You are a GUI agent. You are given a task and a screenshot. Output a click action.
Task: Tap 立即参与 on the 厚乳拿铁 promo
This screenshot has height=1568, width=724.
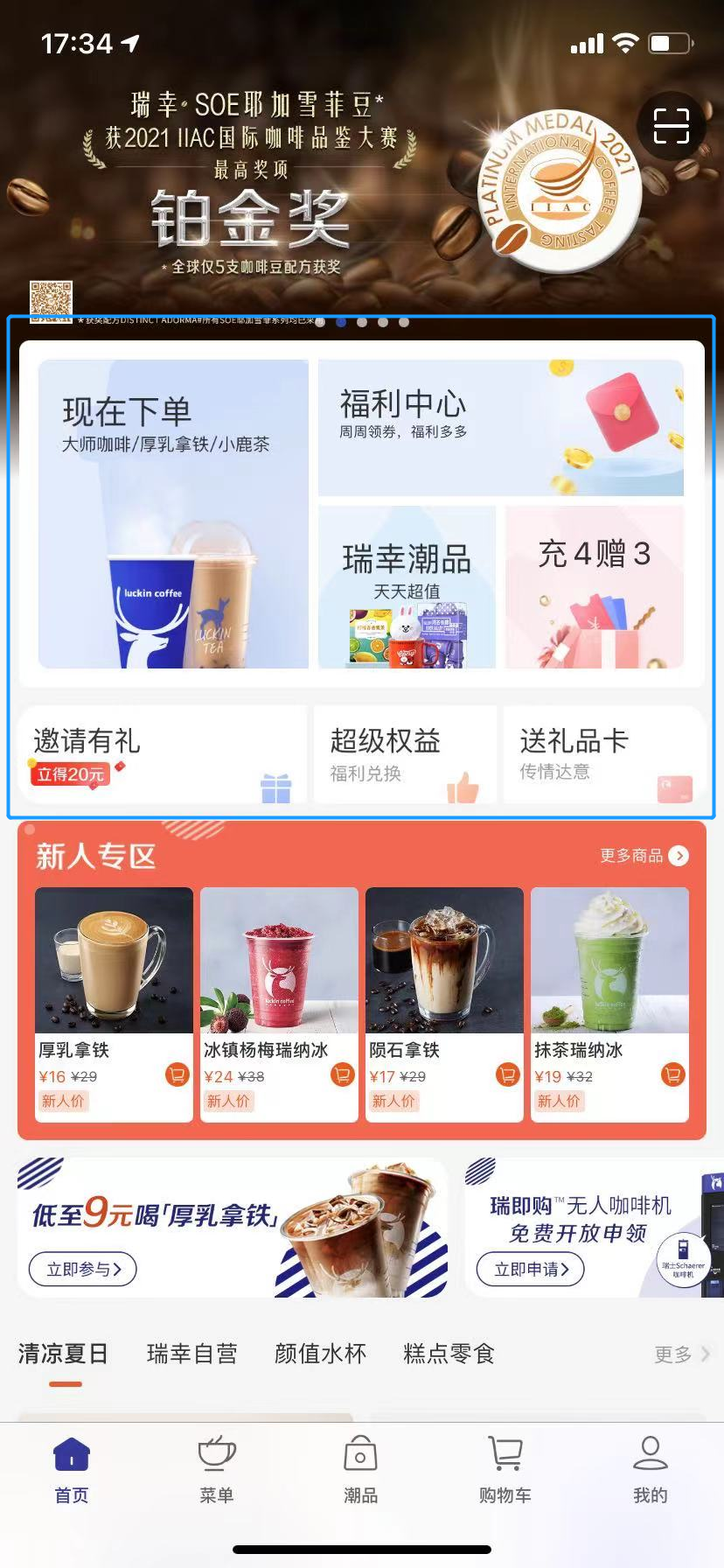(x=83, y=1269)
